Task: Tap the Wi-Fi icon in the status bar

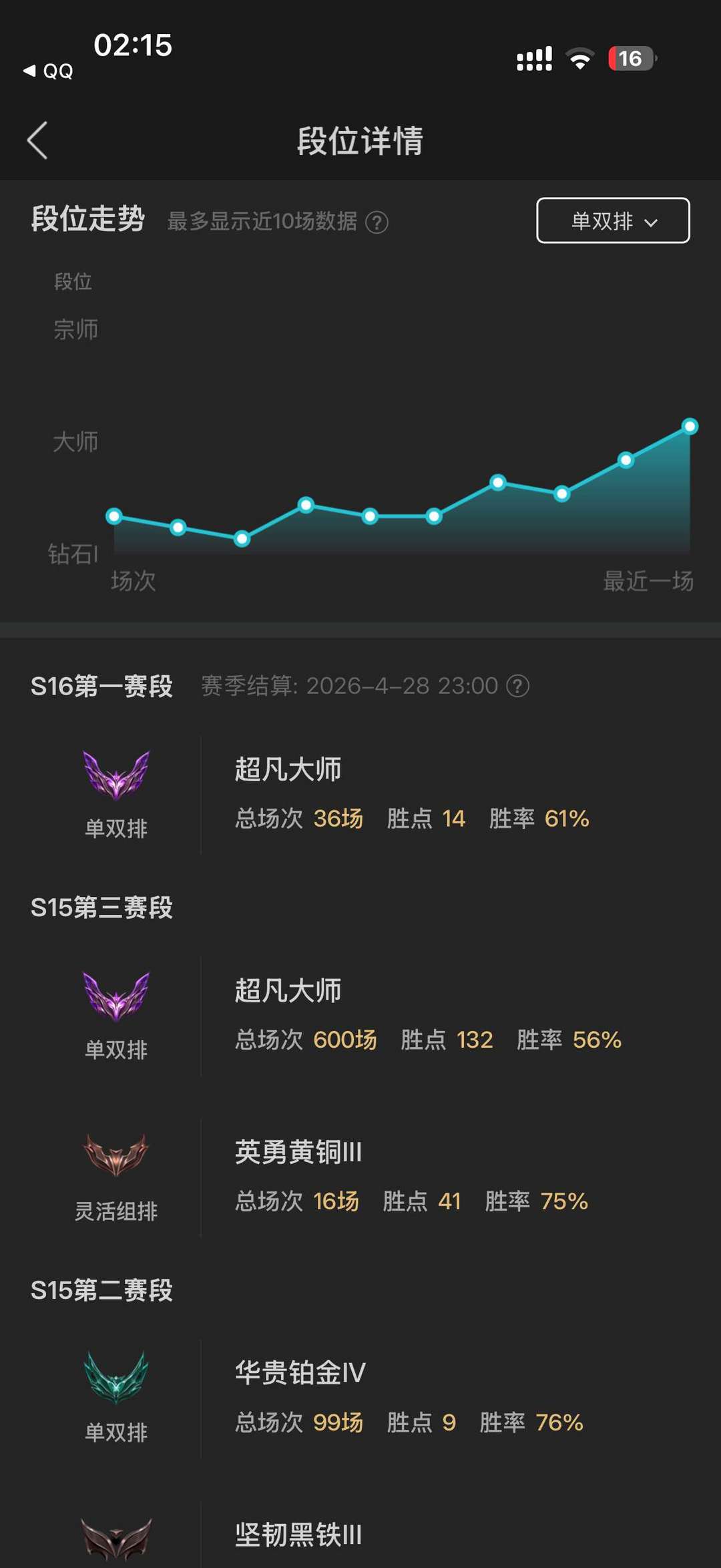Action: point(580,59)
